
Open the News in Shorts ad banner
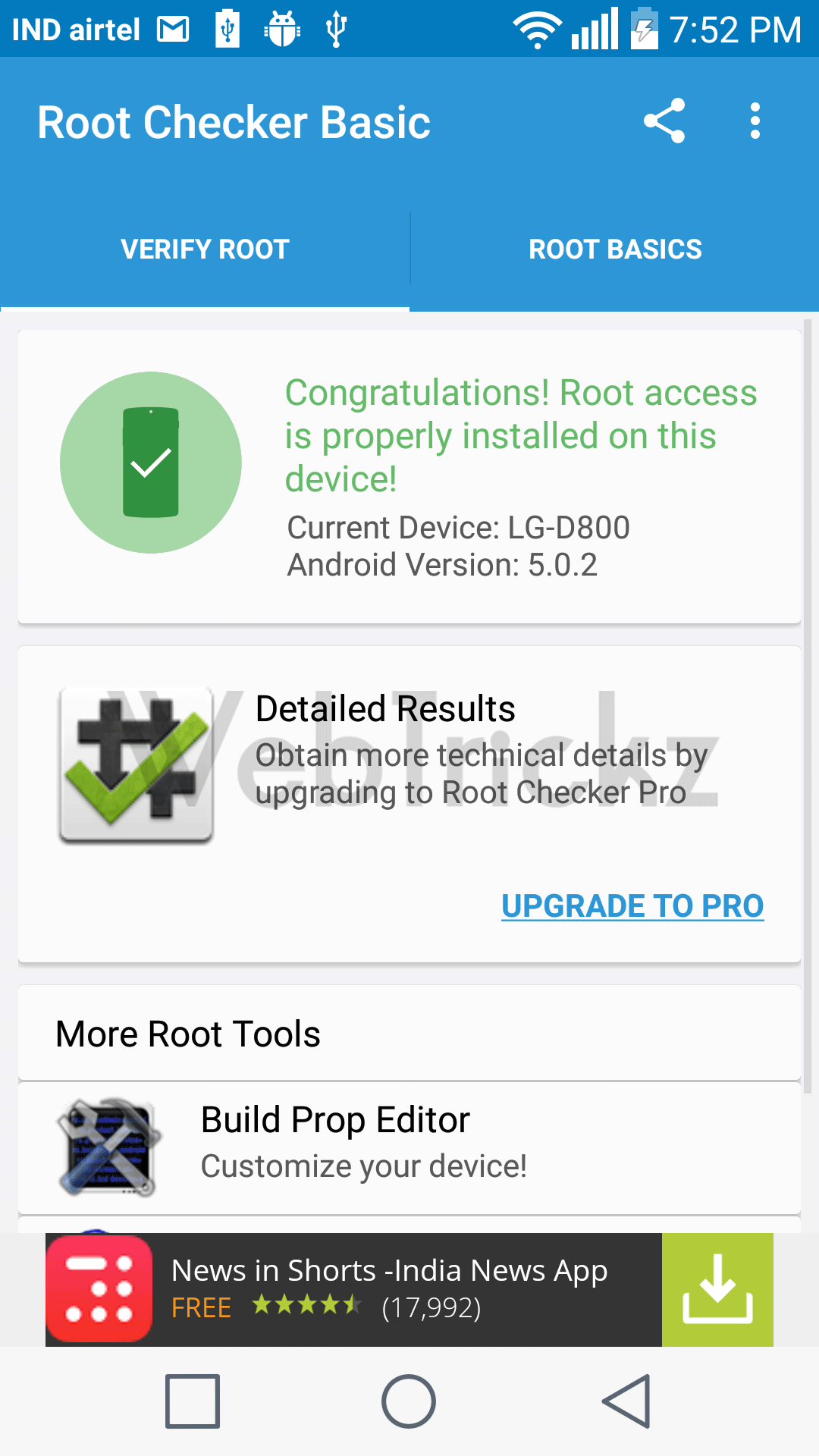353,1290
